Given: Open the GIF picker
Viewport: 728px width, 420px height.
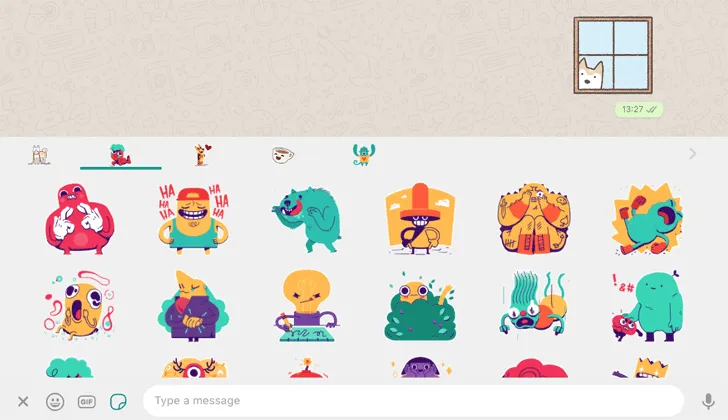Looking at the screenshot, I should 87,401.
